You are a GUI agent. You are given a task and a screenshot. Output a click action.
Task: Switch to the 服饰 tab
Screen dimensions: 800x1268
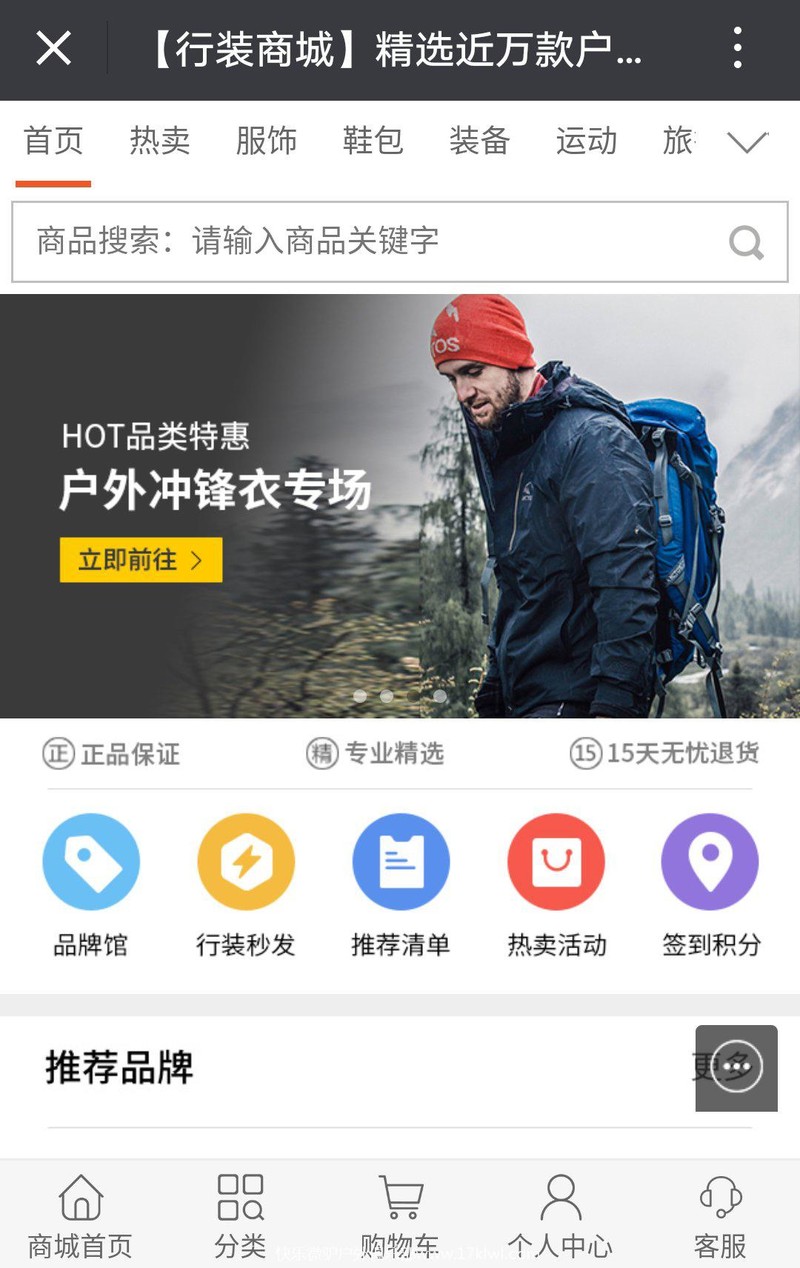coord(266,141)
